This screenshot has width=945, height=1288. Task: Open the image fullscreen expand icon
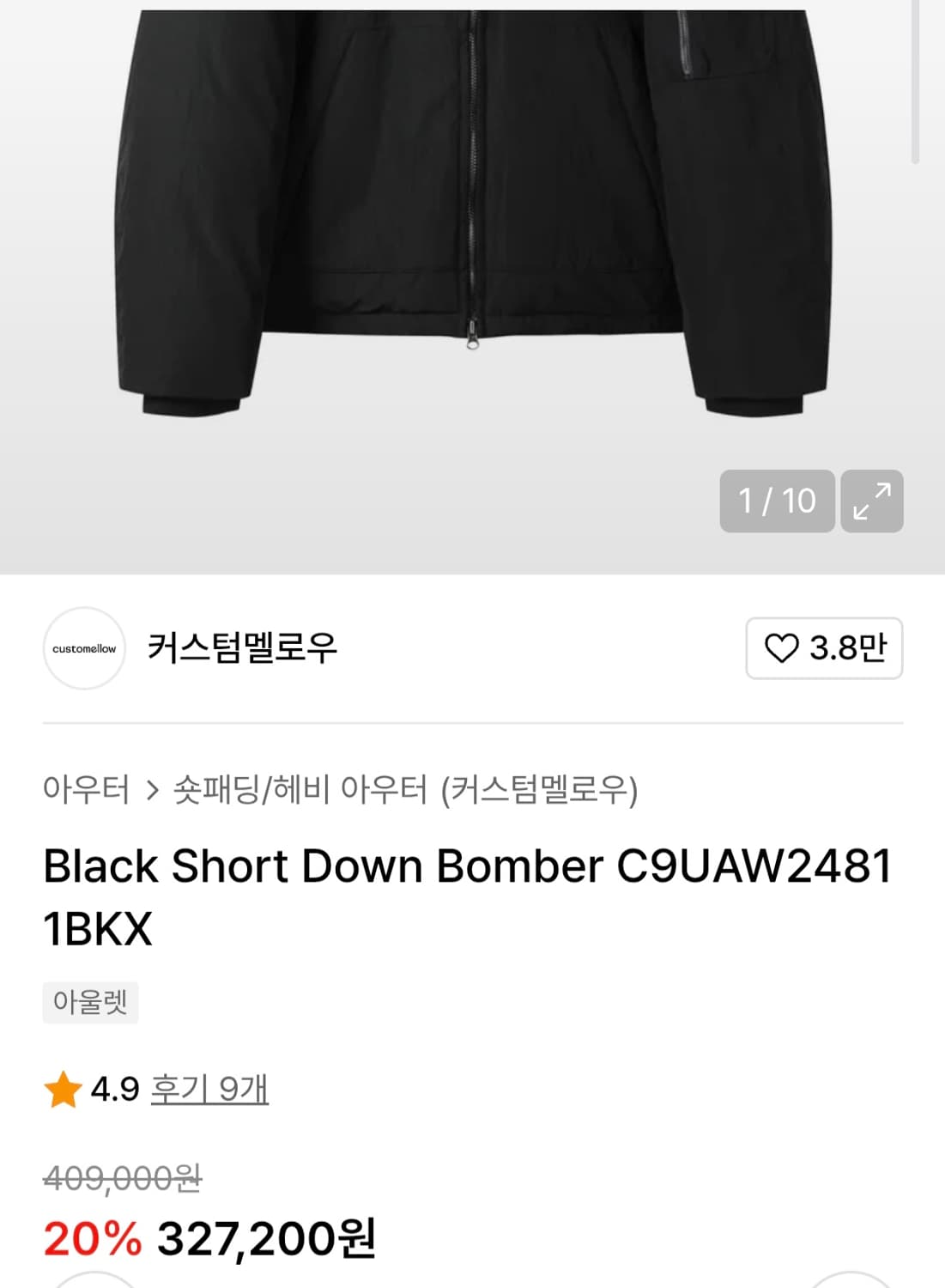(875, 501)
